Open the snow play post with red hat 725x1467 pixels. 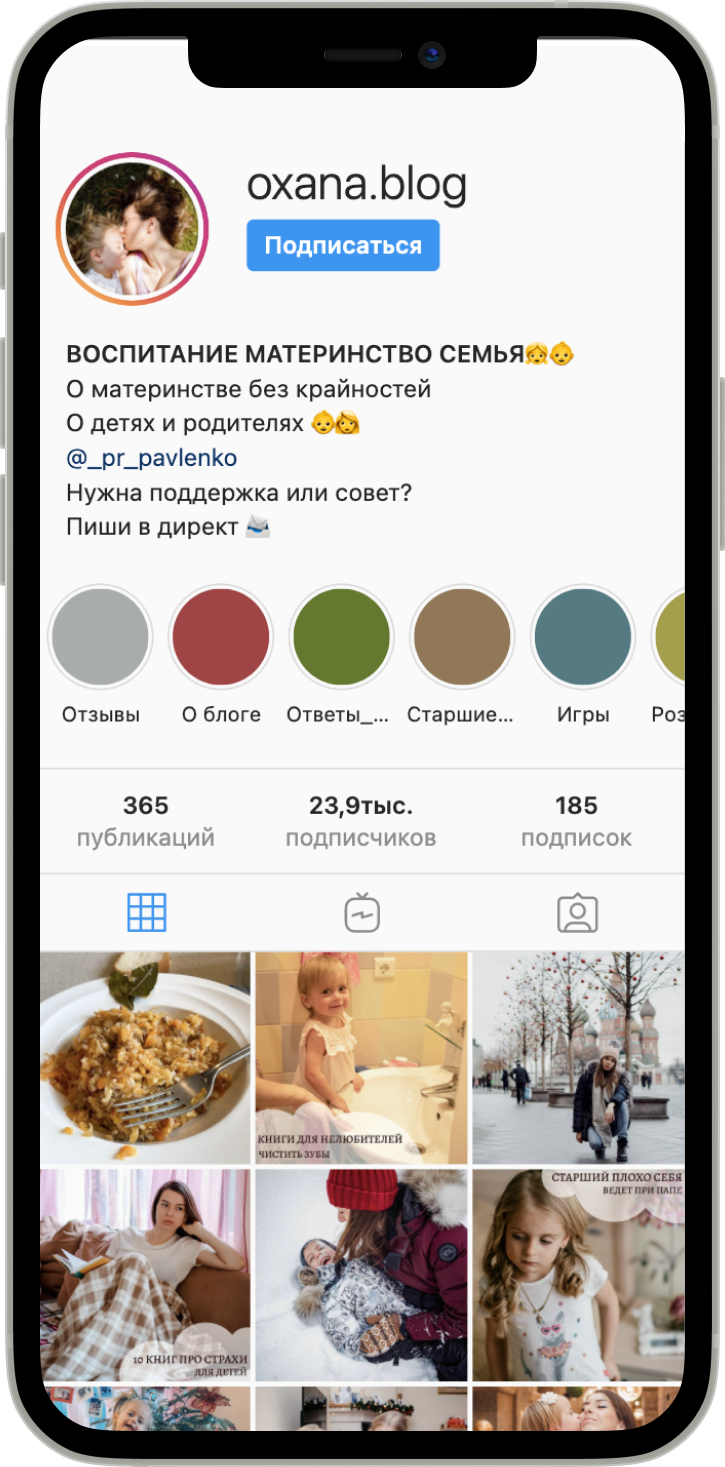click(361, 1275)
